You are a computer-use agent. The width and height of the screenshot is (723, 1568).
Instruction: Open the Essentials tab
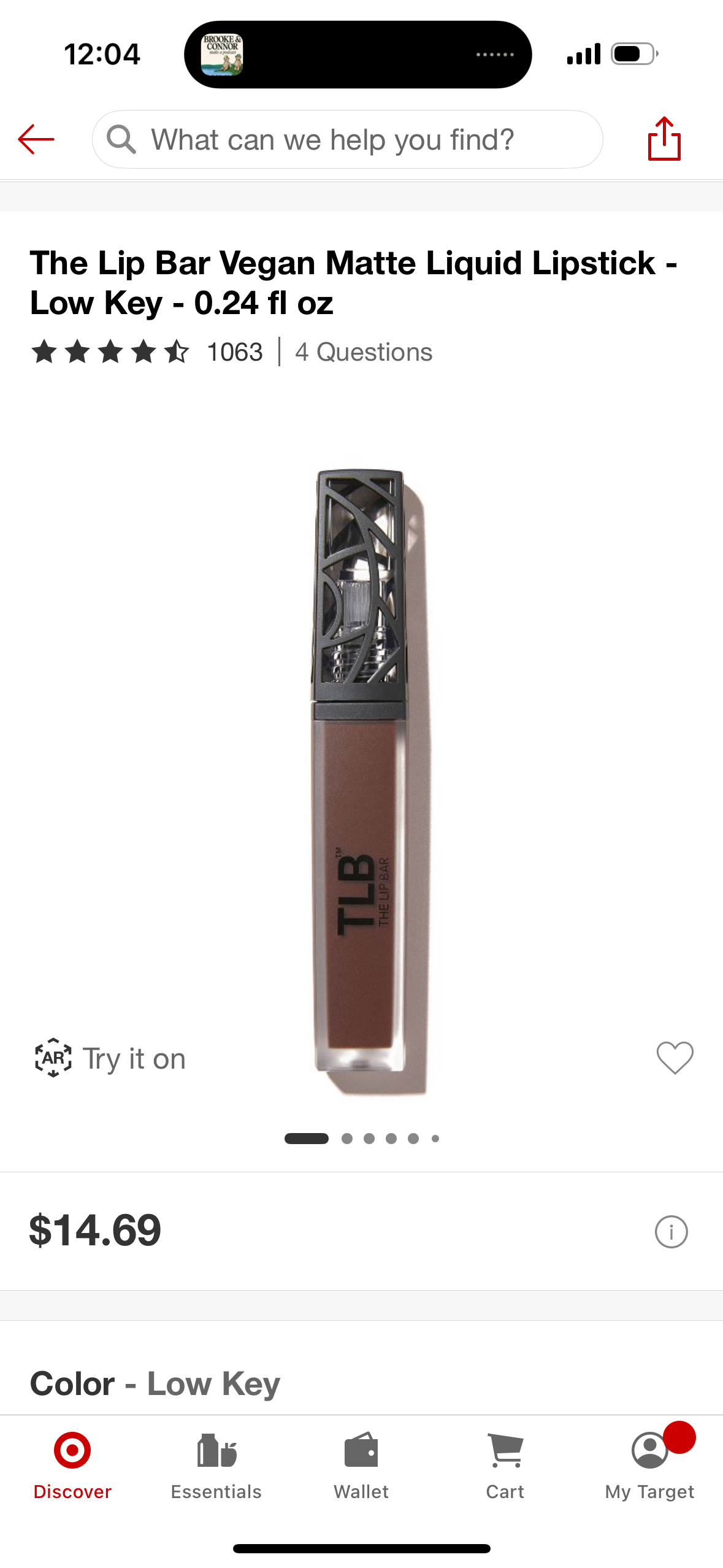[x=216, y=1466]
